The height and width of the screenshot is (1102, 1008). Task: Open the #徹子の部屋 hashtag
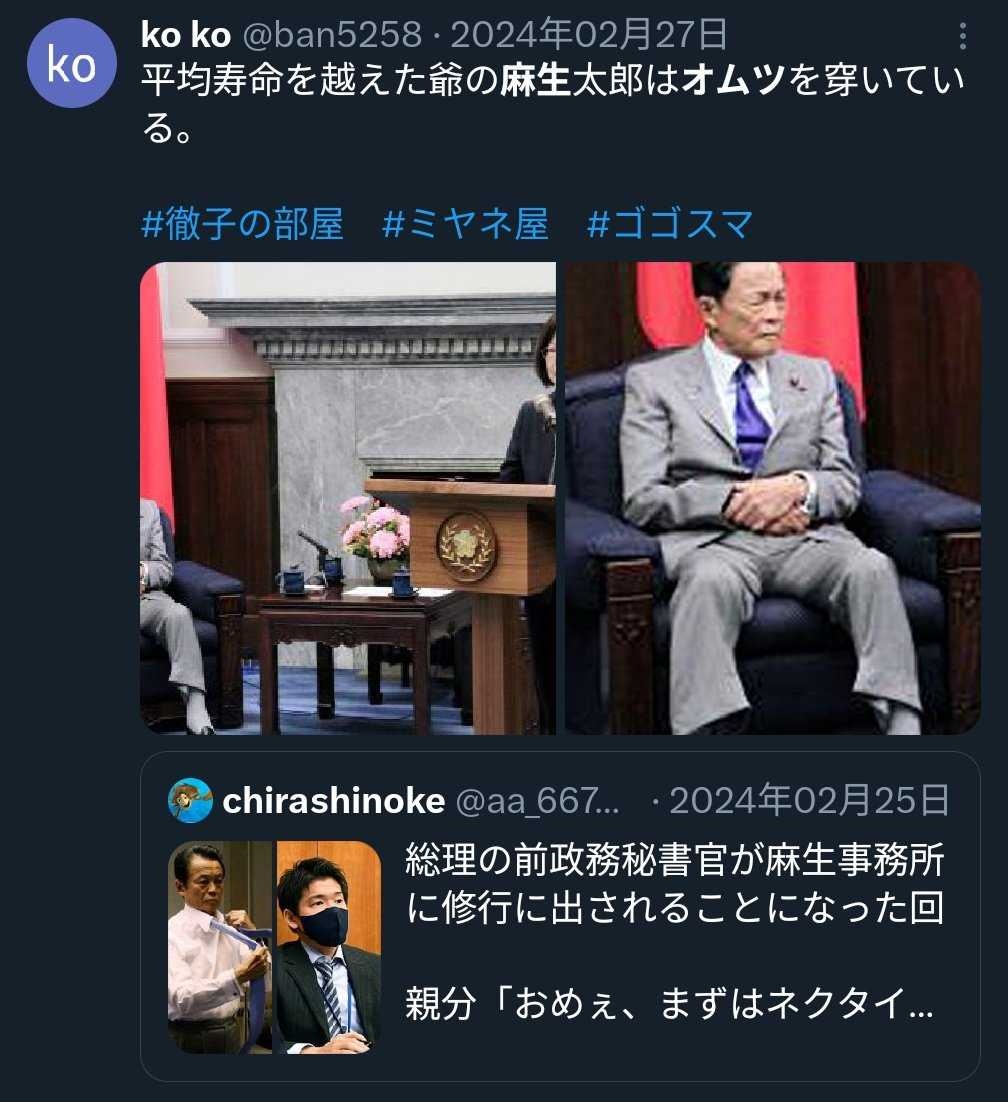pyautogui.click(x=243, y=224)
